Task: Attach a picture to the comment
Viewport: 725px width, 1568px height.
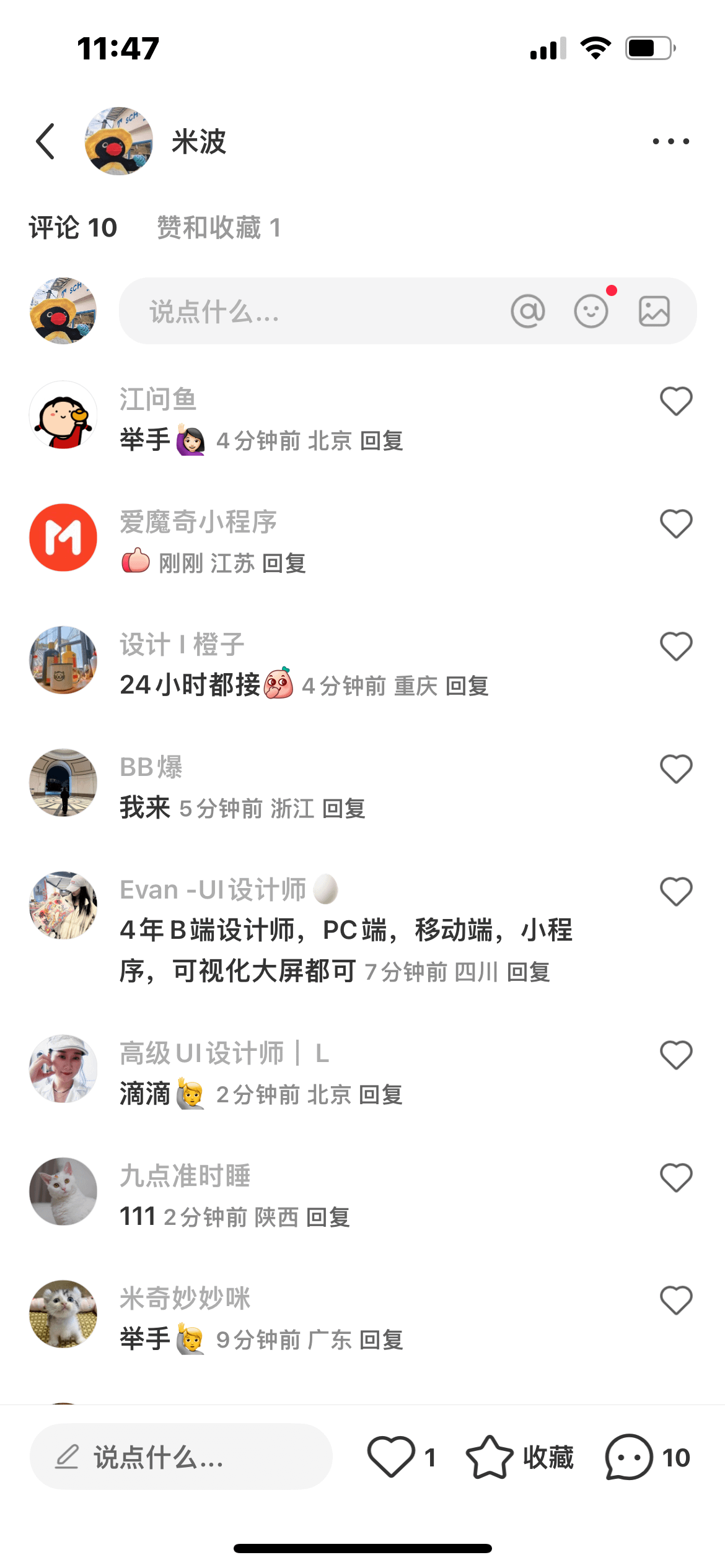Action: (x=654, y=311)
